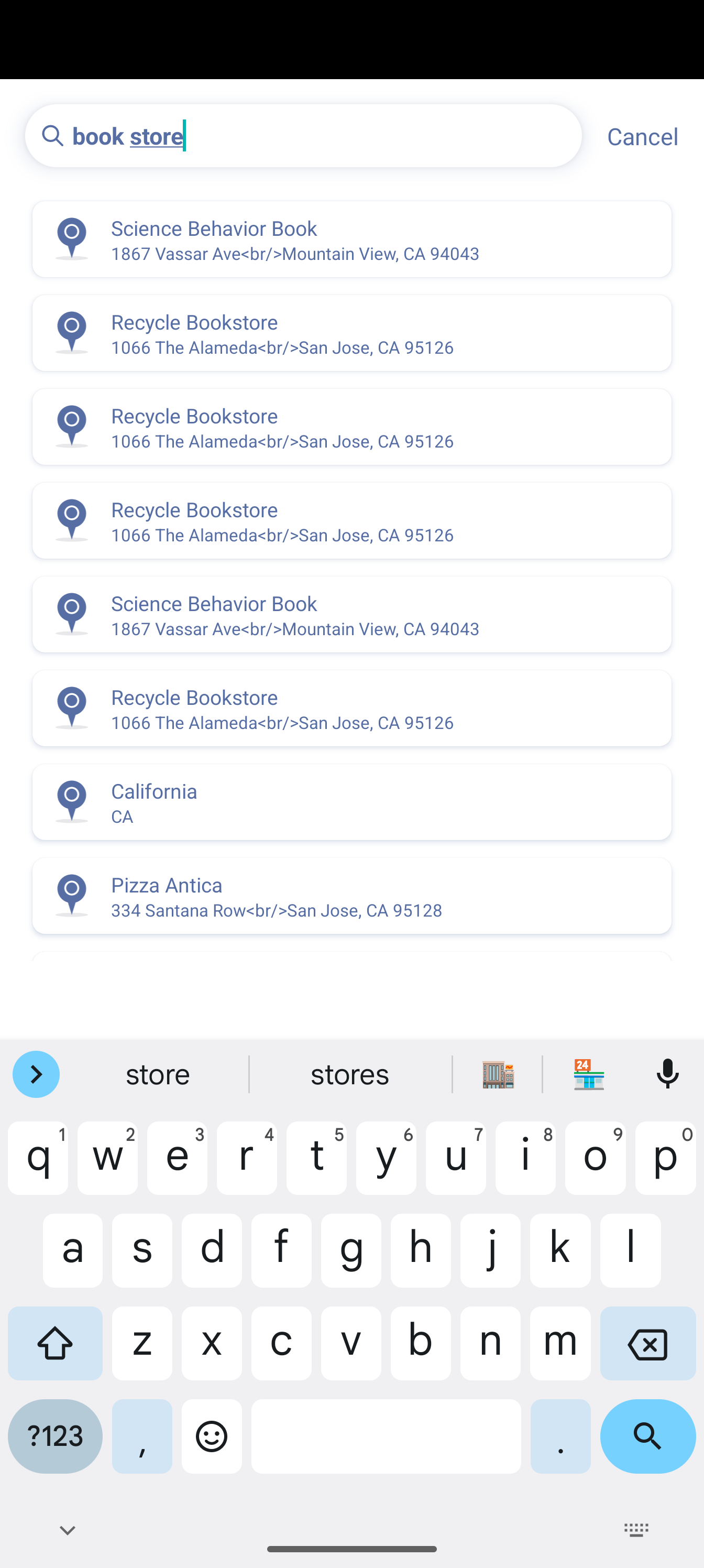This screenshot has height=1568, width=704.
Task: Tap the keyboard search key
Action: pyautogui.click(x=647, y=1436)
